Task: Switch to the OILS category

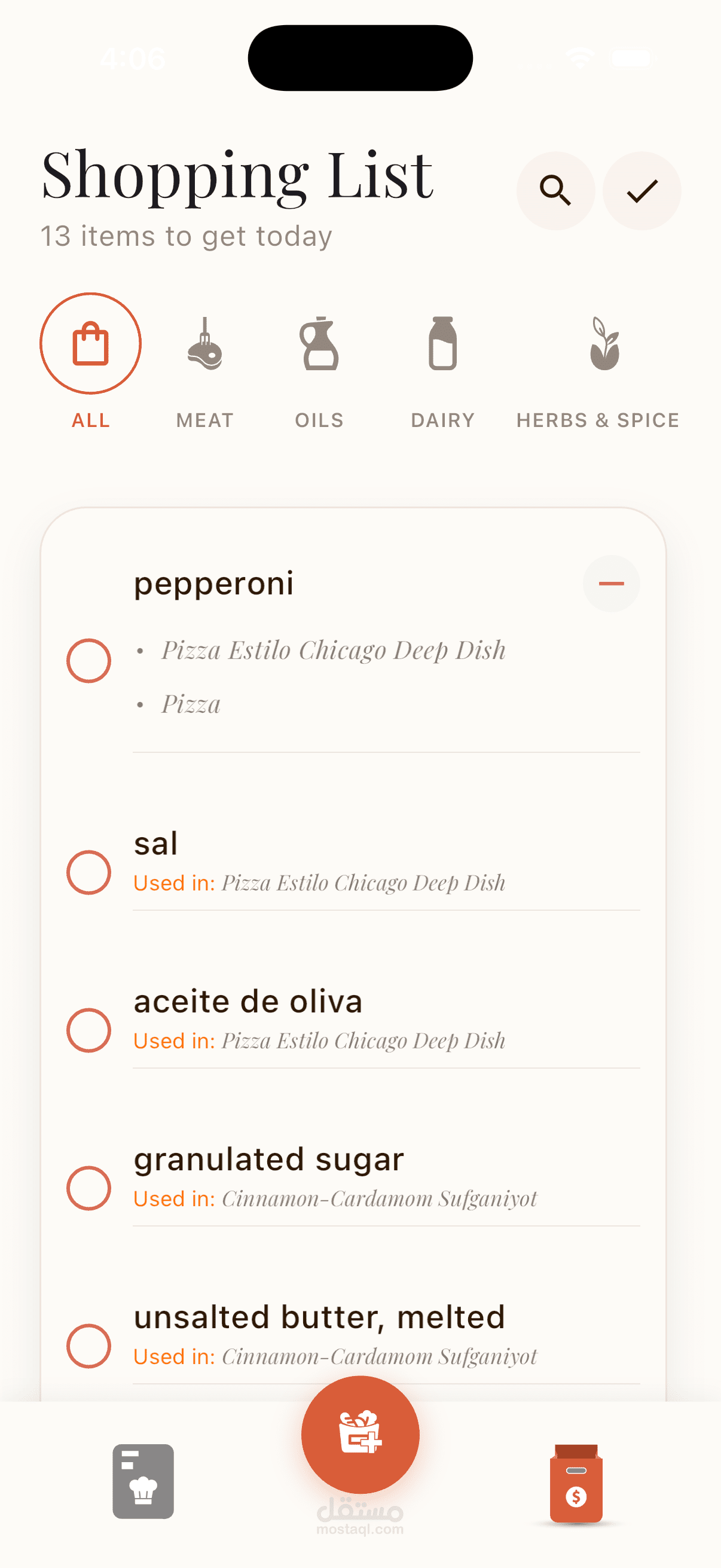Action: (x=319, y=344)
